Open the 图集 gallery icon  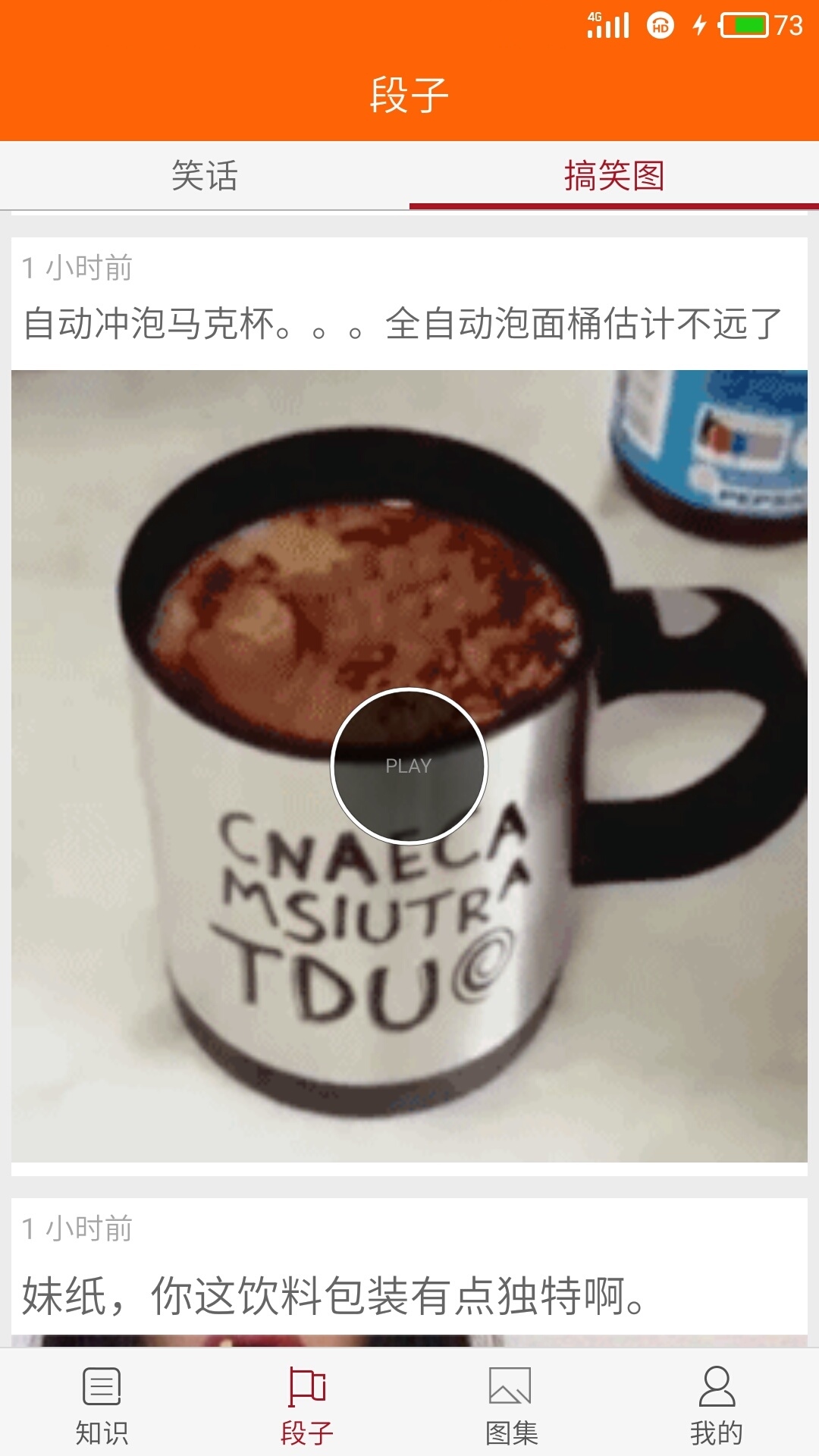[512, 1388]
